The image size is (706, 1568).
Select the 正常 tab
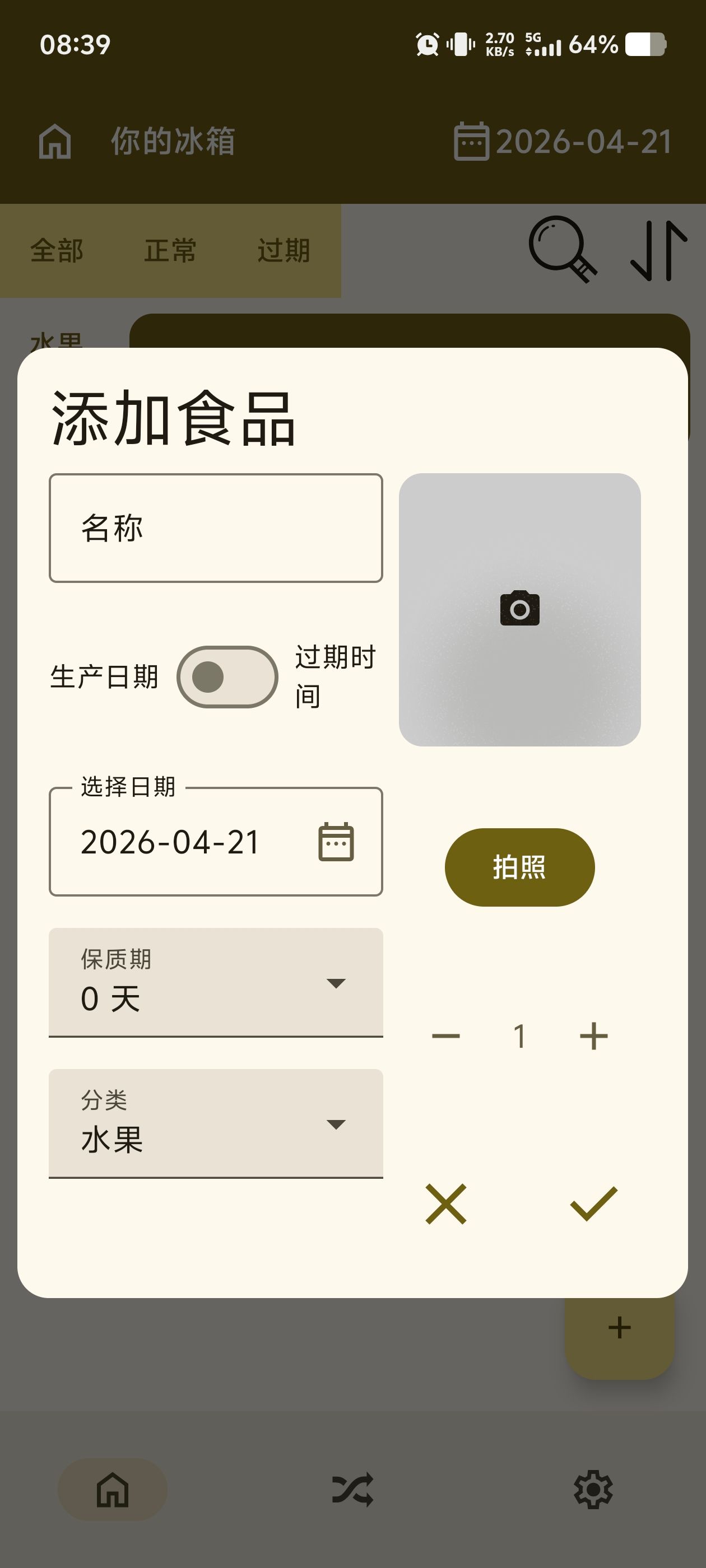169,252
